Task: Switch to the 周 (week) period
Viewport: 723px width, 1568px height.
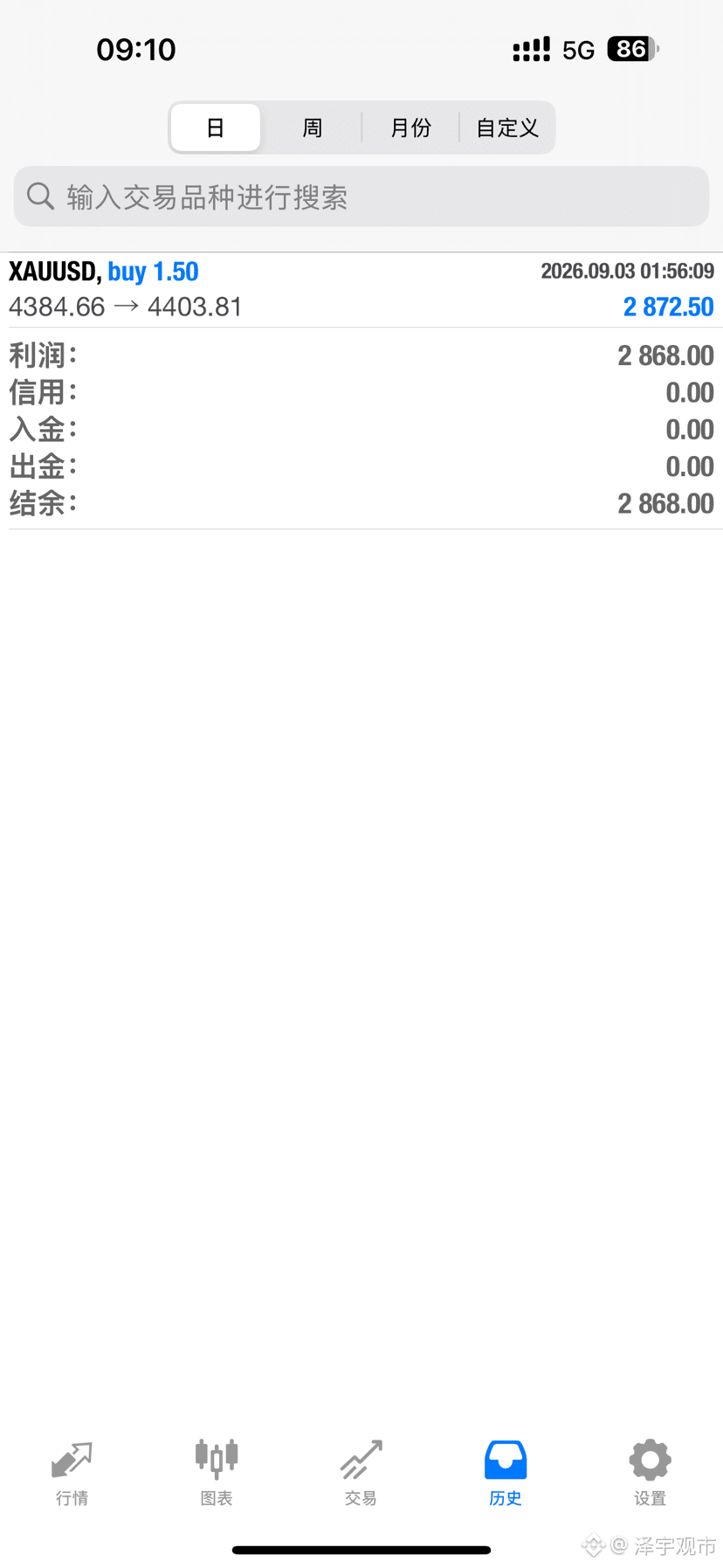Action: pyautogui.click(x=313, y=128)
